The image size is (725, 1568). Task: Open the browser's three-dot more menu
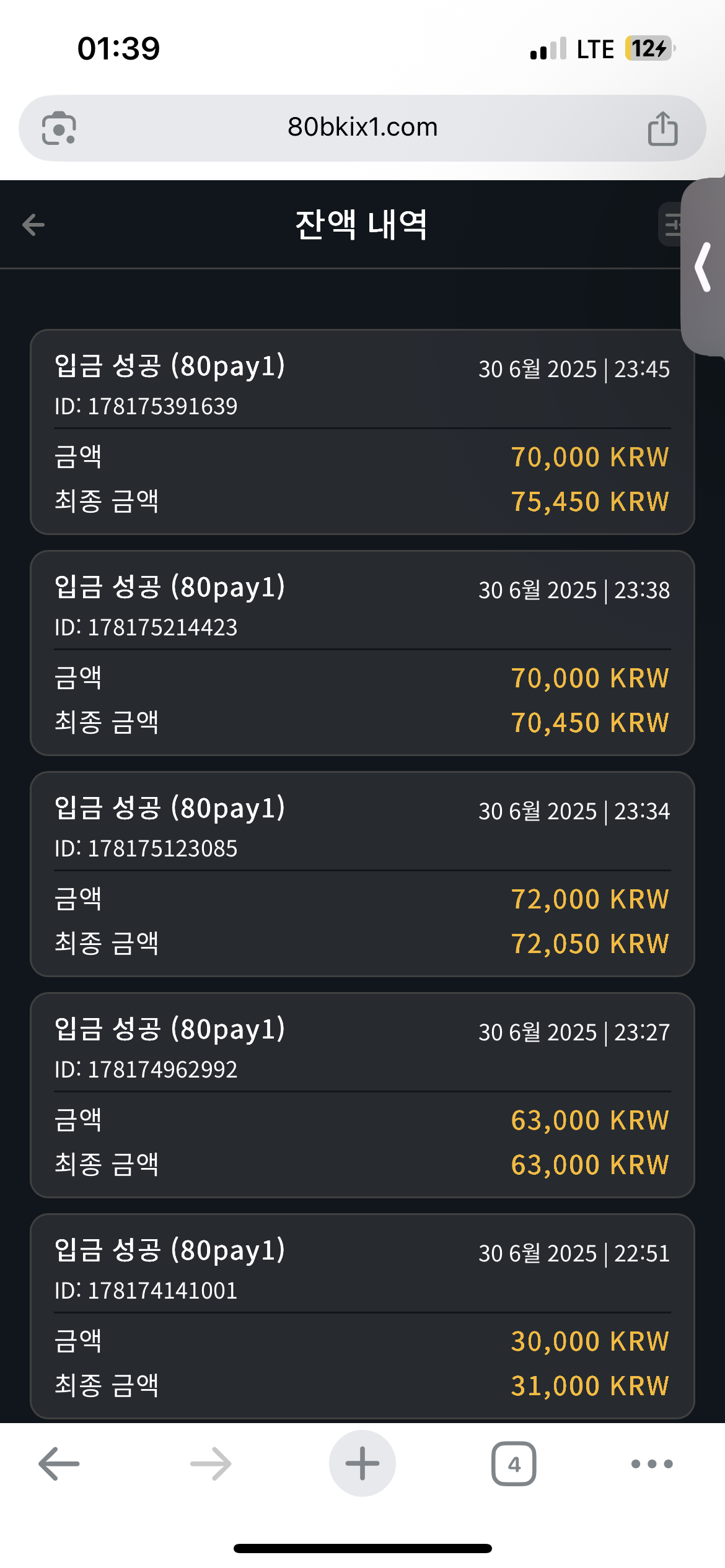coord(652,1464)
